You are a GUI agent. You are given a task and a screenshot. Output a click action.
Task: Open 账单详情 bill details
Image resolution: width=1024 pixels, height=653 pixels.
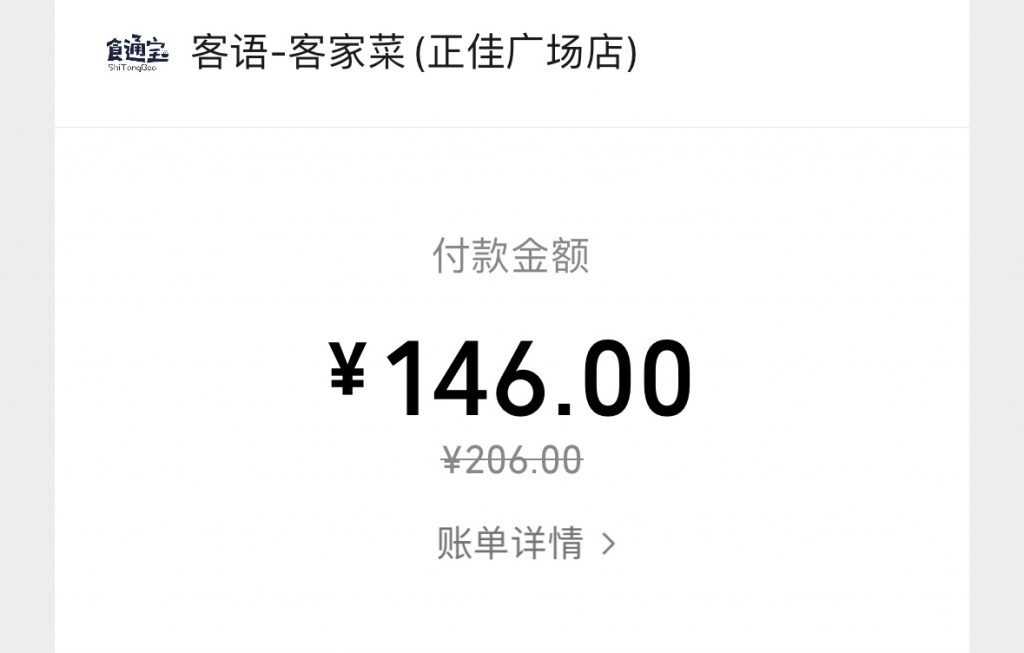526,544
